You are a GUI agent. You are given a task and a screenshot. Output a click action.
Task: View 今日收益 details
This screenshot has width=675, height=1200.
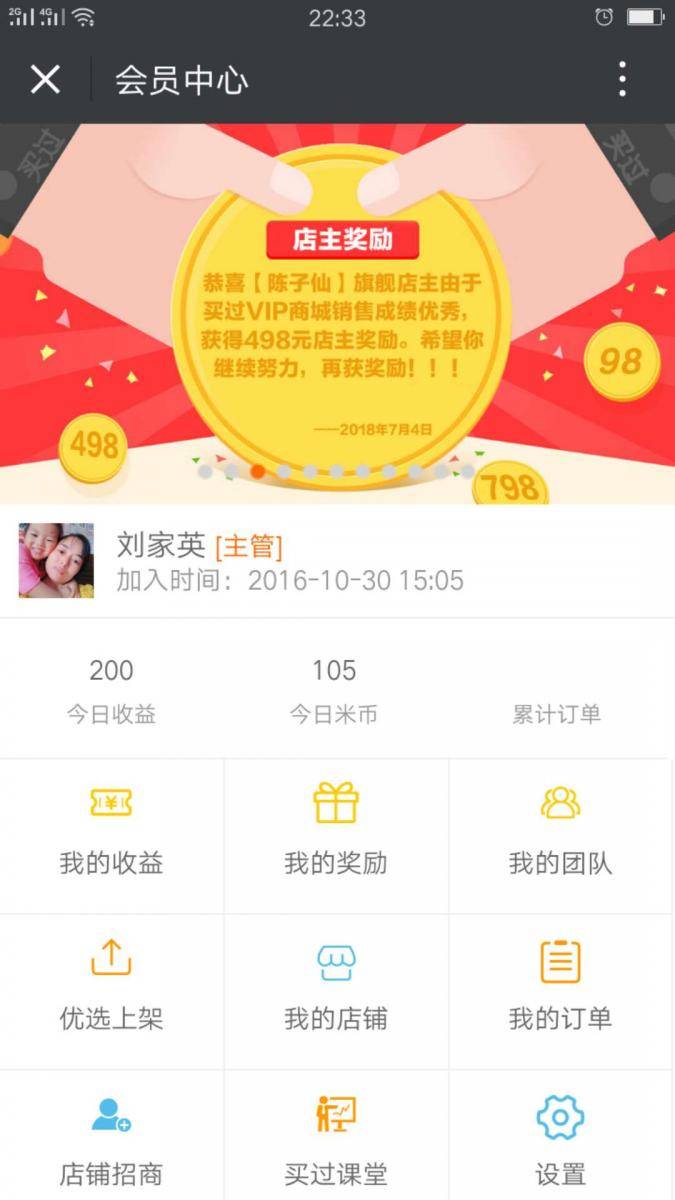[111, 690]
